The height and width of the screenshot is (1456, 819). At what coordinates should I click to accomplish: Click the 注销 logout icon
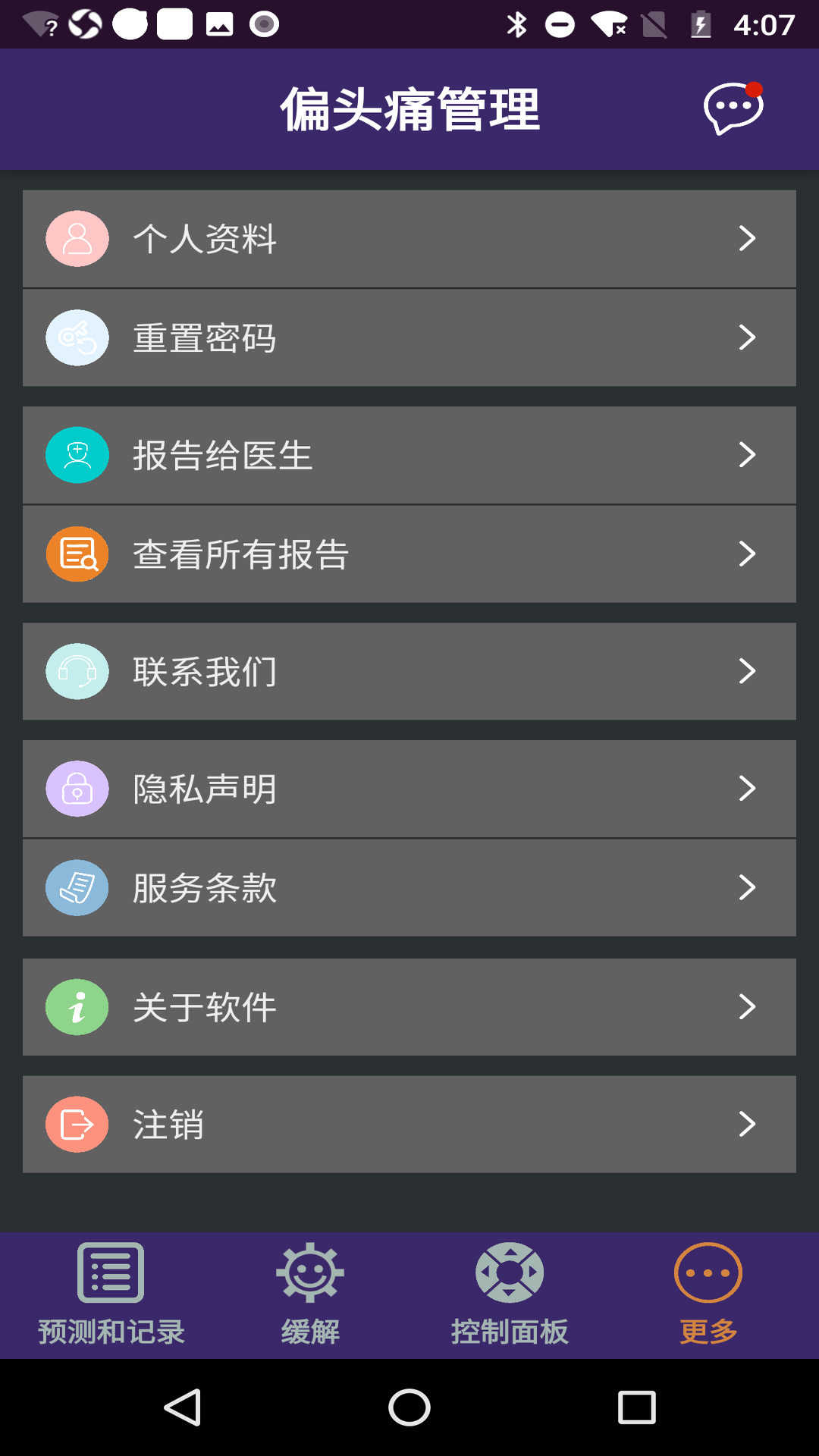pyautogui.click(x=77, y=1125)
